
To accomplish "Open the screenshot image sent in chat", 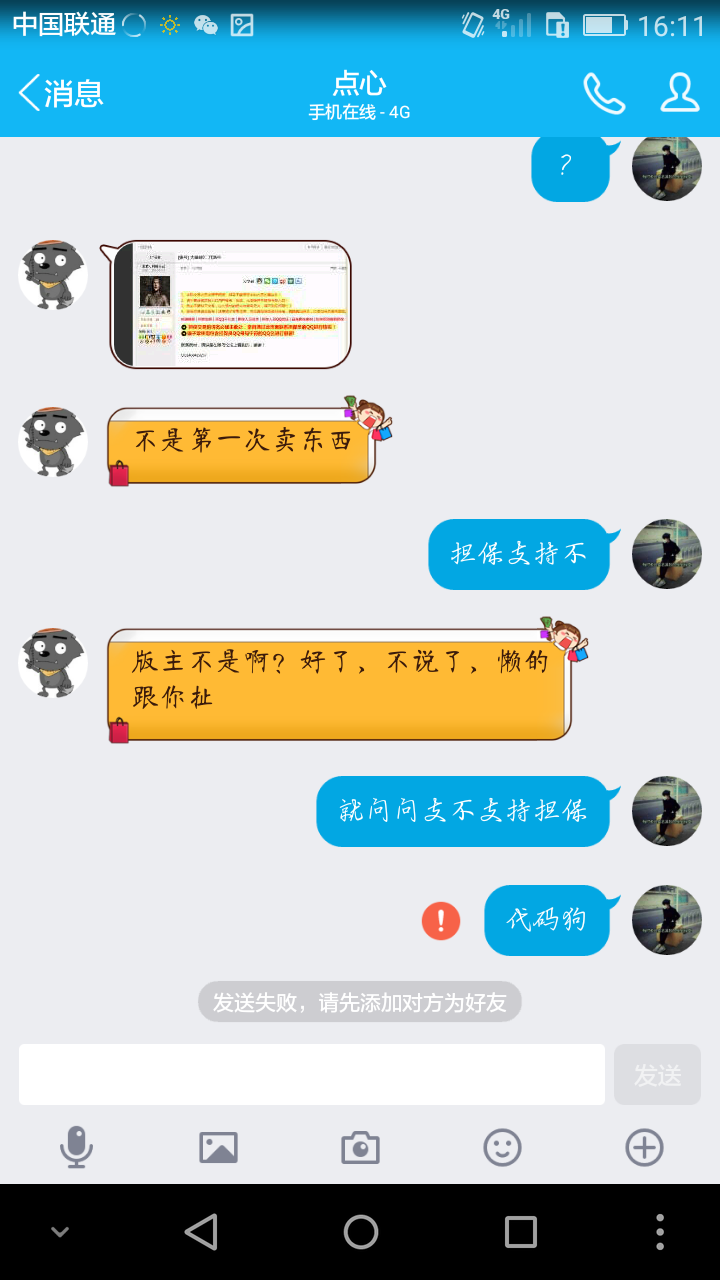I will pos(231,304).
